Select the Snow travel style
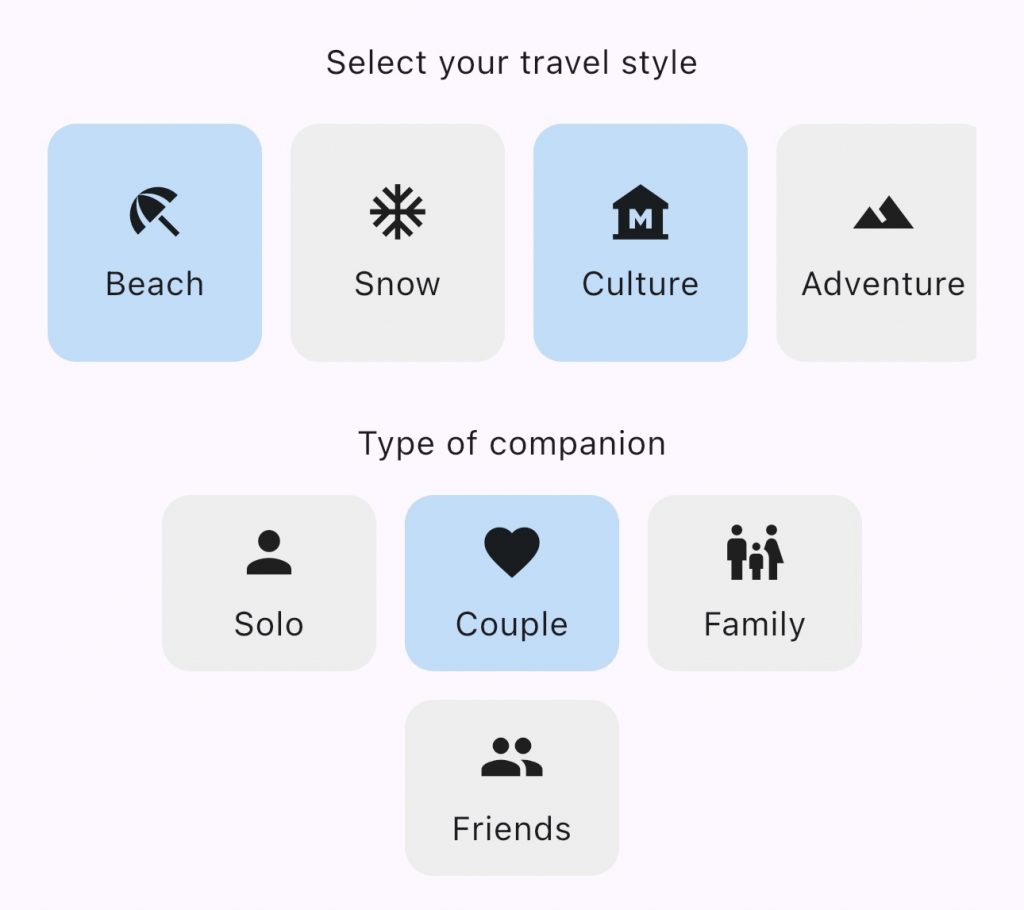Image resolution: width=1024 pixels, height=910 pixels. pos(397,243)
